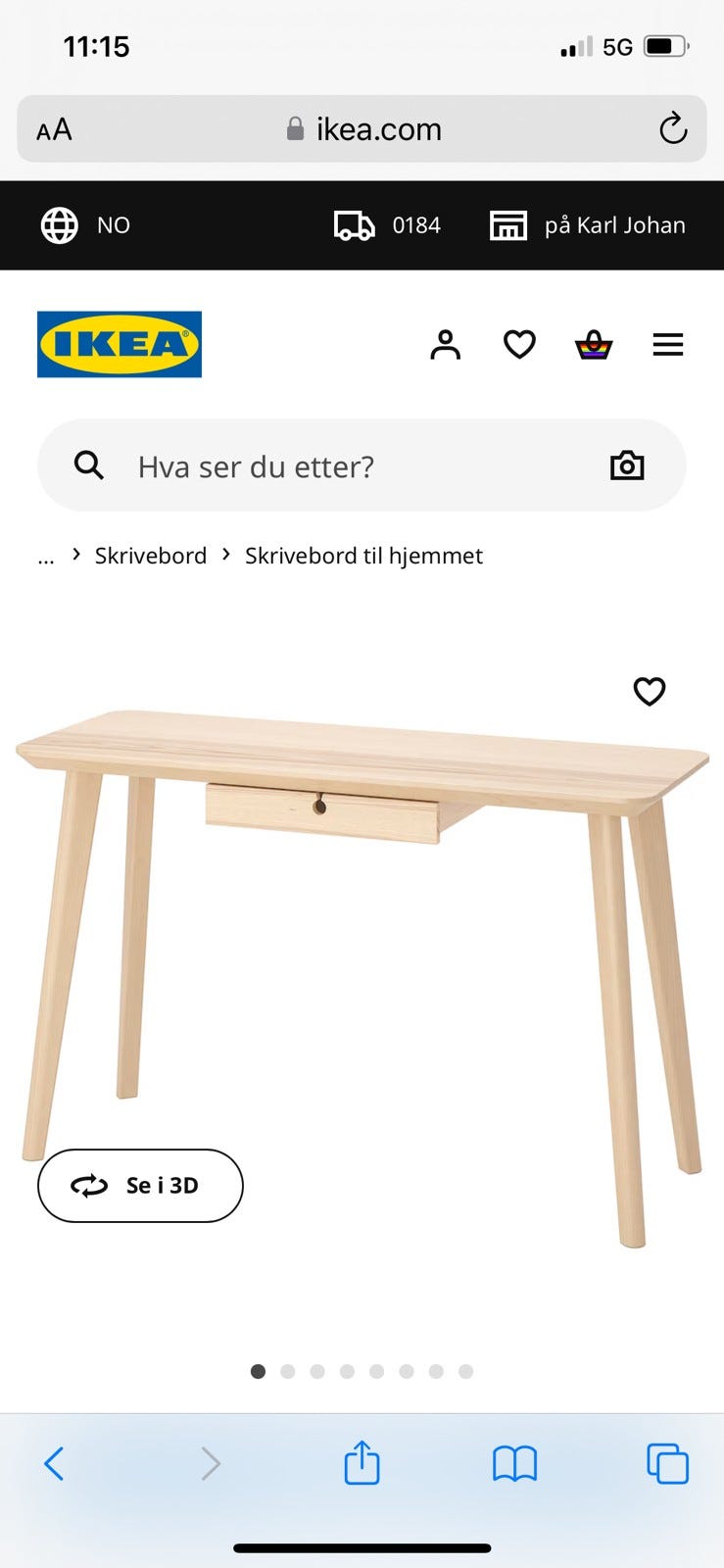Expand the breadcrumb ellipsis

click(45, 556)
